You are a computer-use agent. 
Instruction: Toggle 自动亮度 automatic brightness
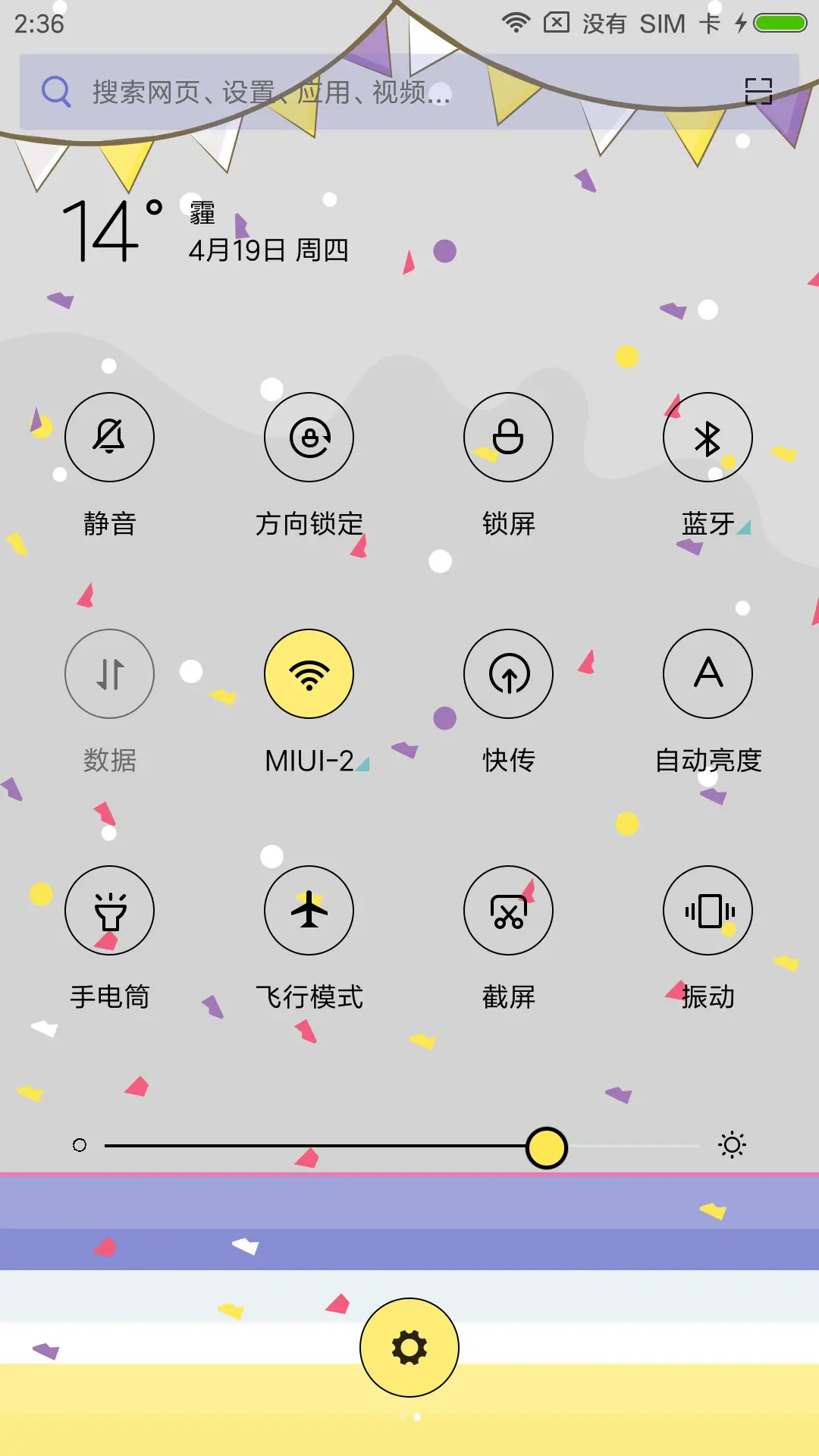click(707, 674)
